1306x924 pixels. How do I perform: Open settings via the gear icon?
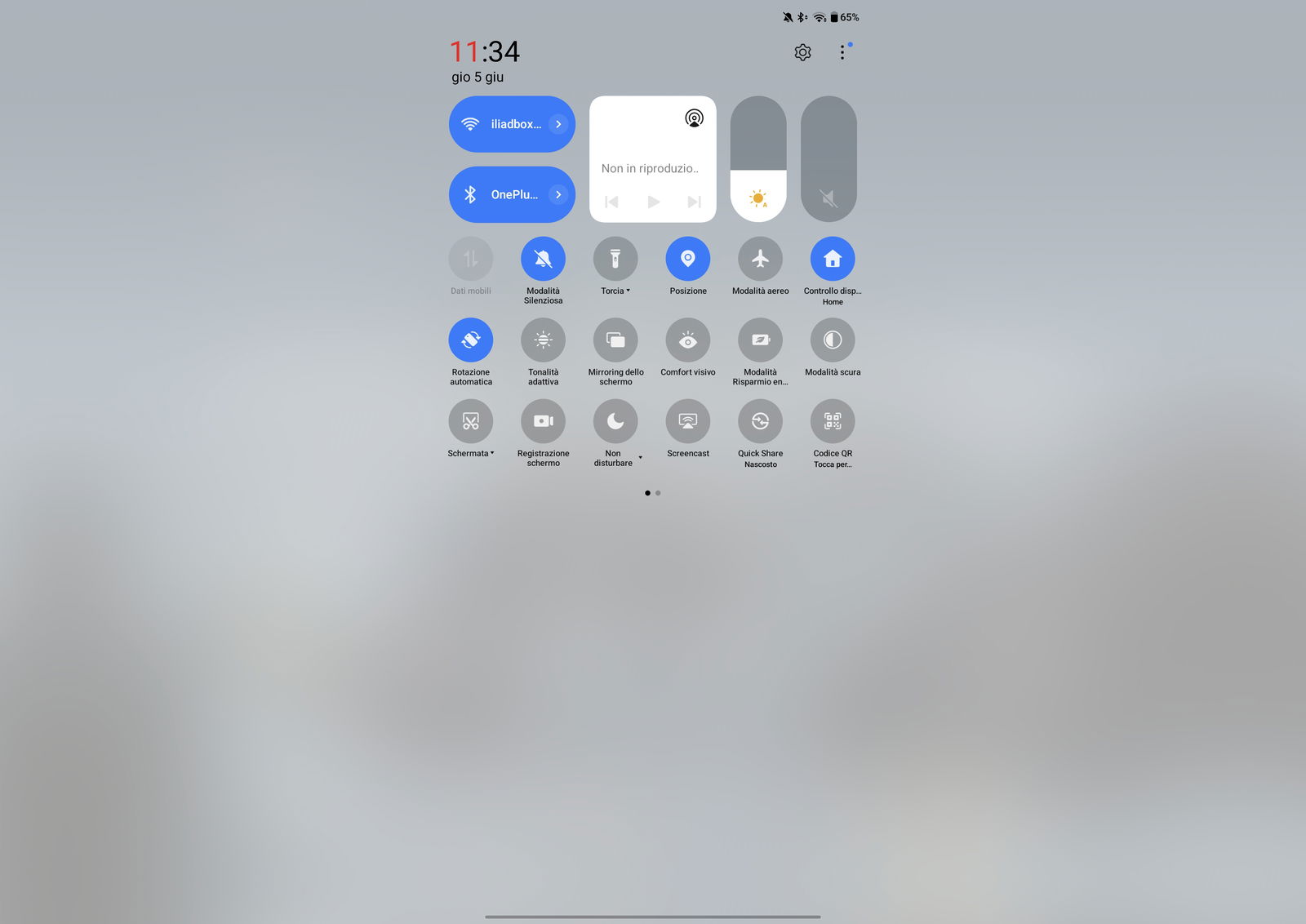click(802, 52)
